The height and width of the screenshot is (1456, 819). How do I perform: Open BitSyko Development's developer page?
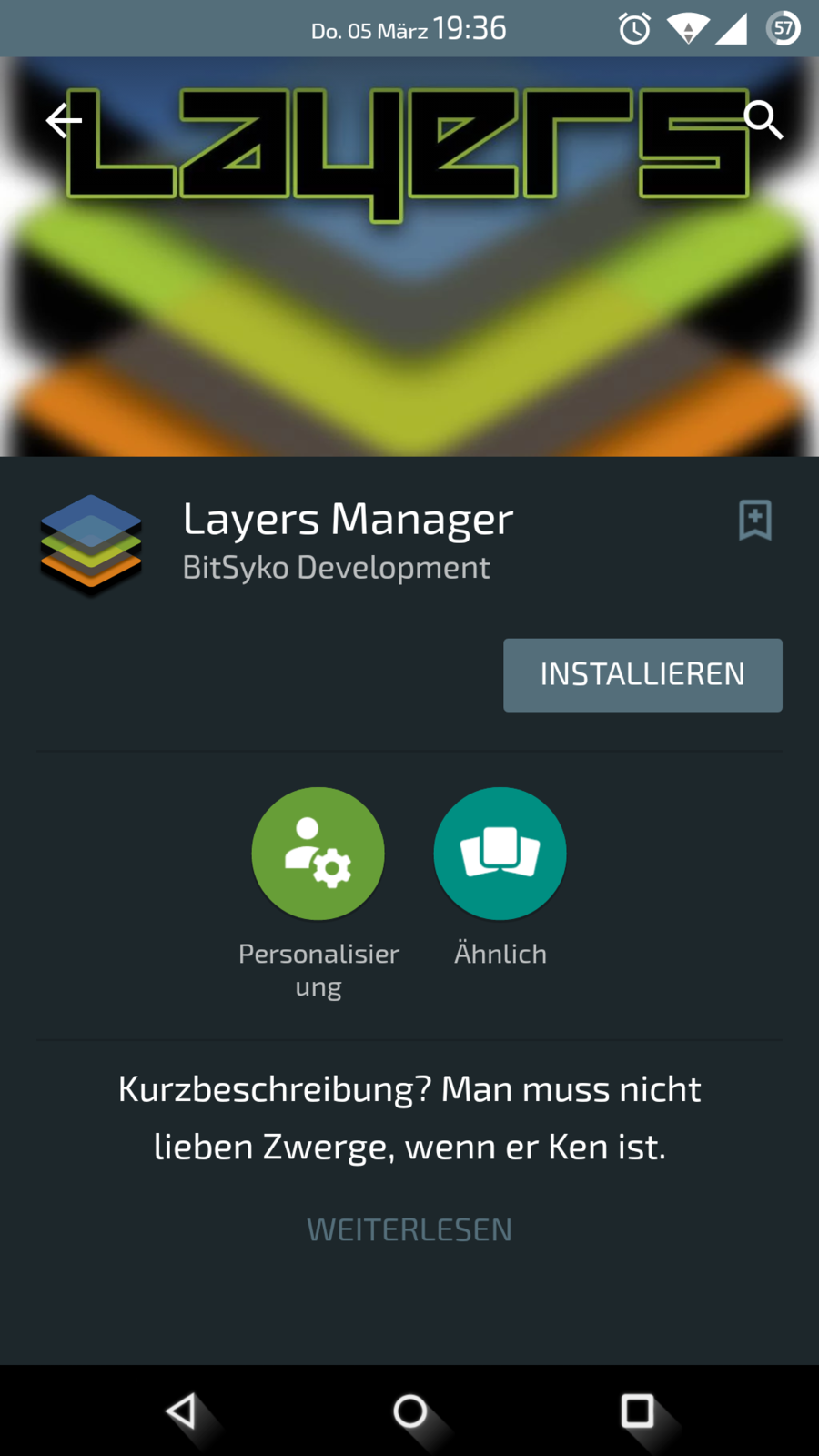tap(336, 568)
